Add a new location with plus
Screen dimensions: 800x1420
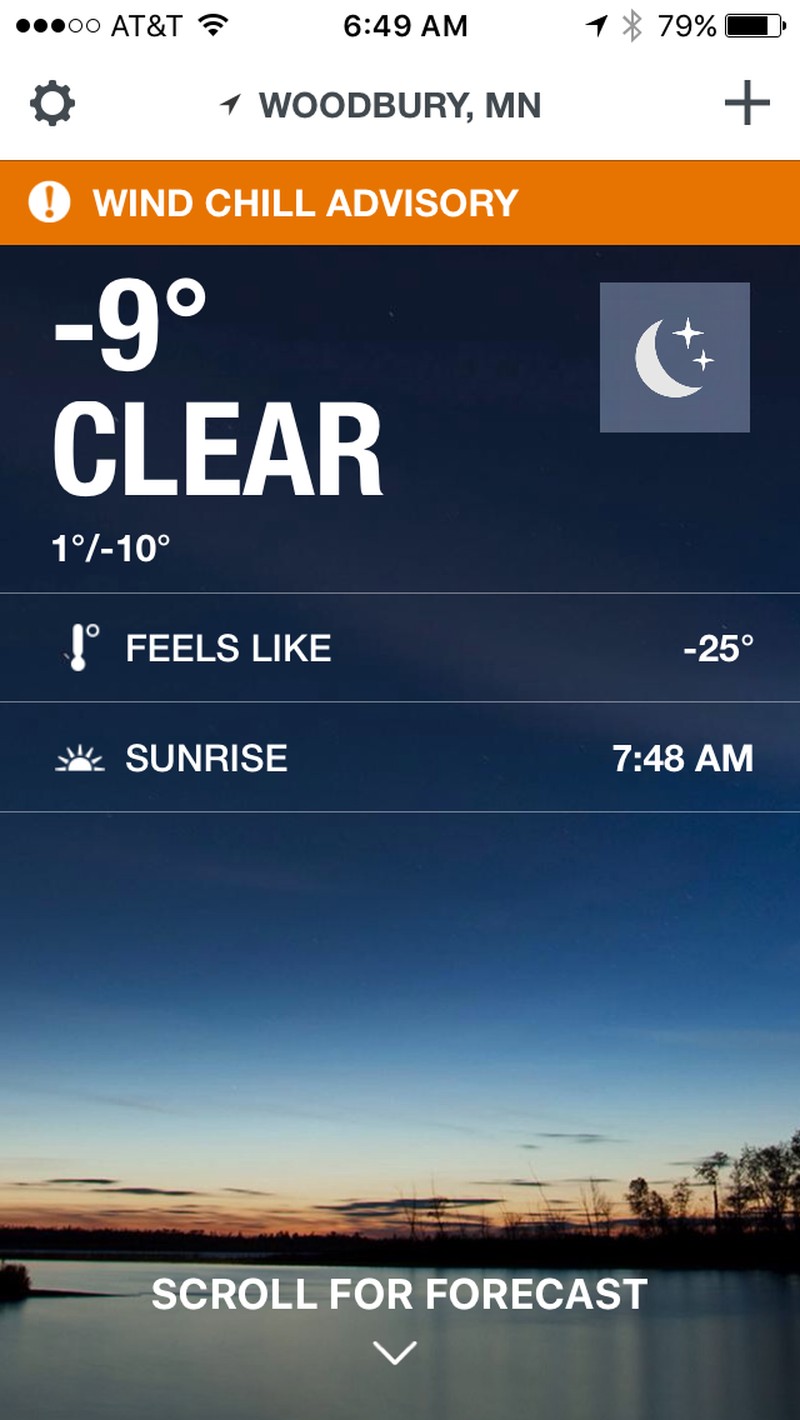[747, 104]
